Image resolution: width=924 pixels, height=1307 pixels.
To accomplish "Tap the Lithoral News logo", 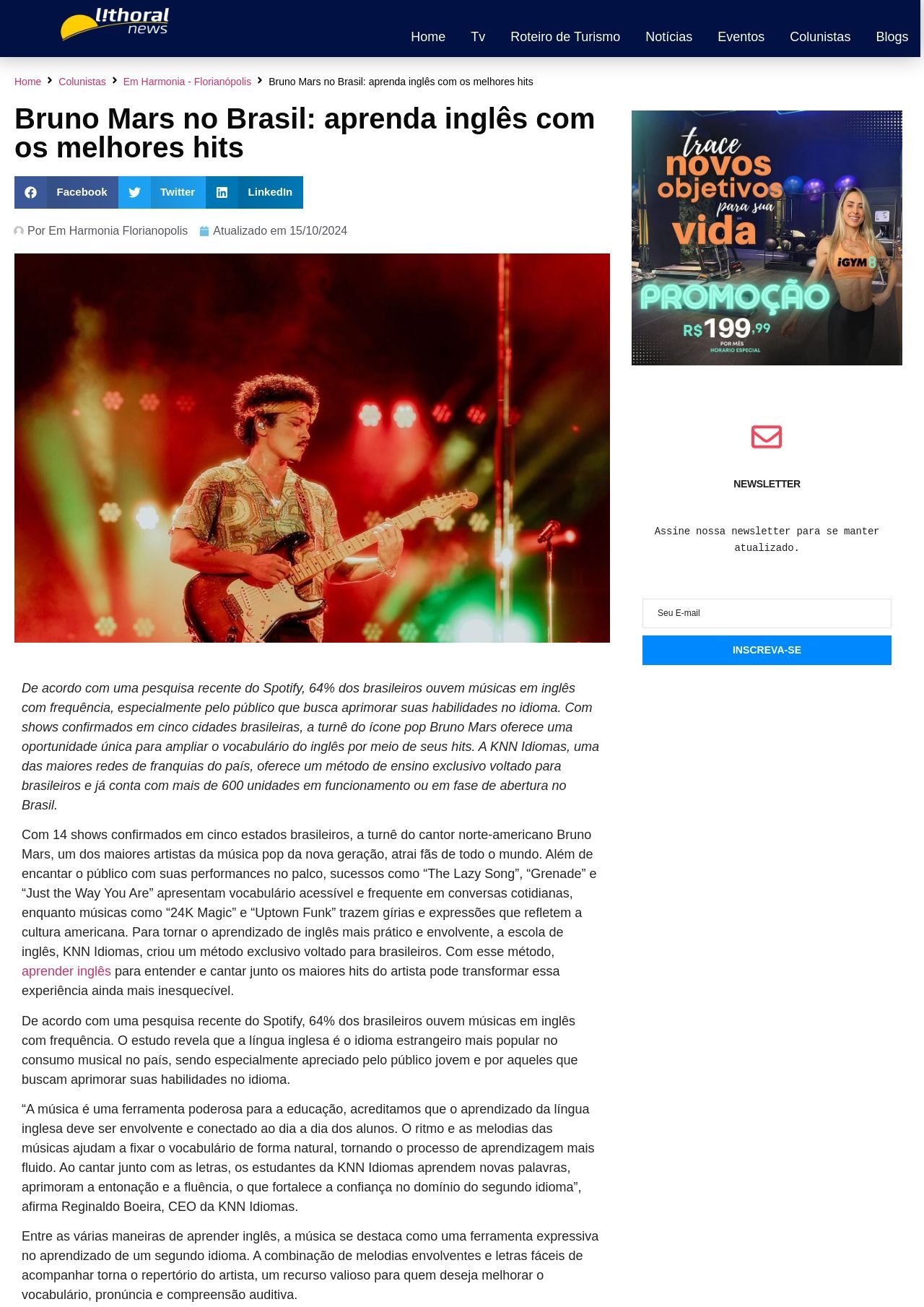I will pyautogui.click(x=115, y=24).
